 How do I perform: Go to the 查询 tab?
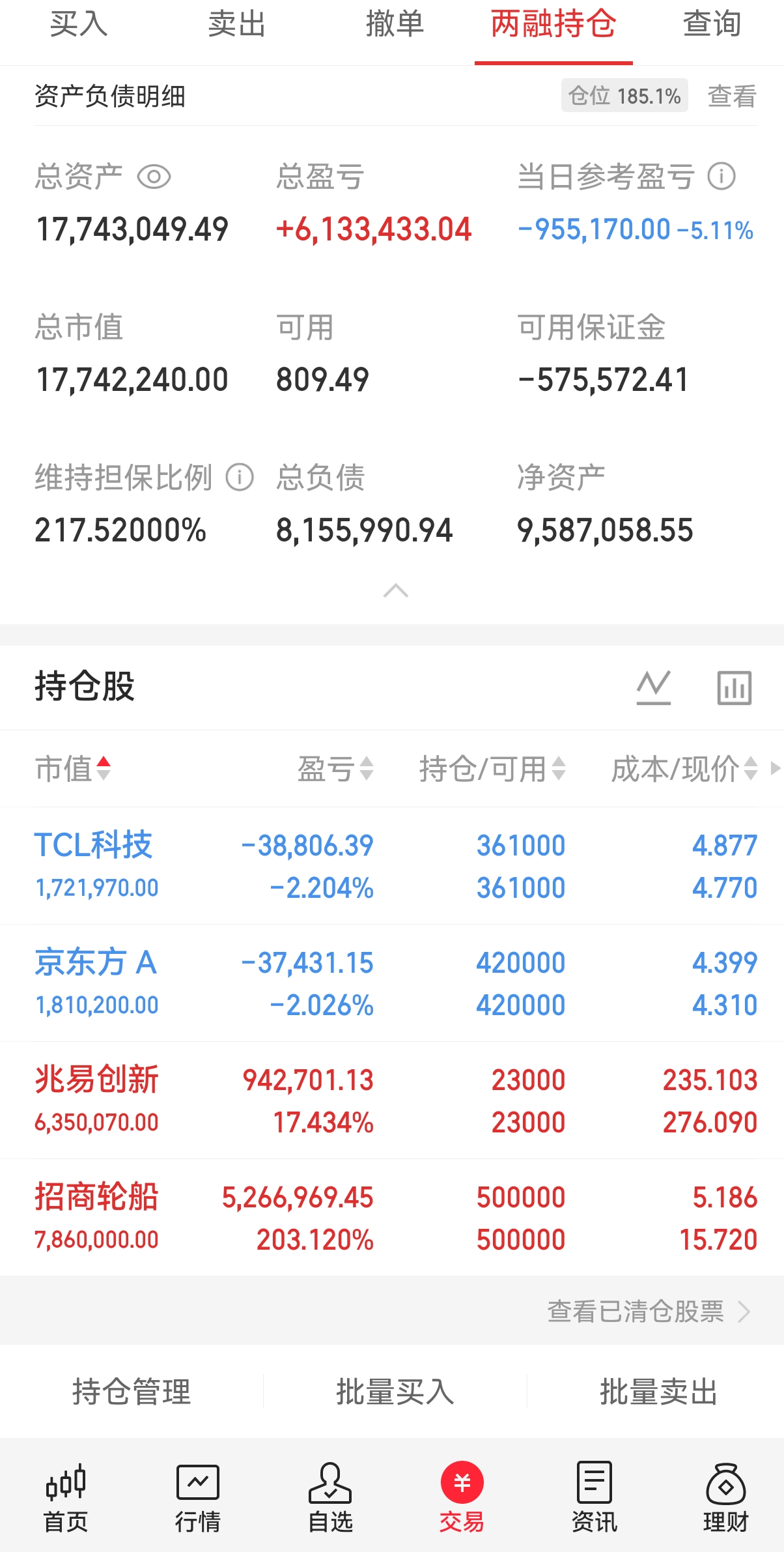[712, 25]
